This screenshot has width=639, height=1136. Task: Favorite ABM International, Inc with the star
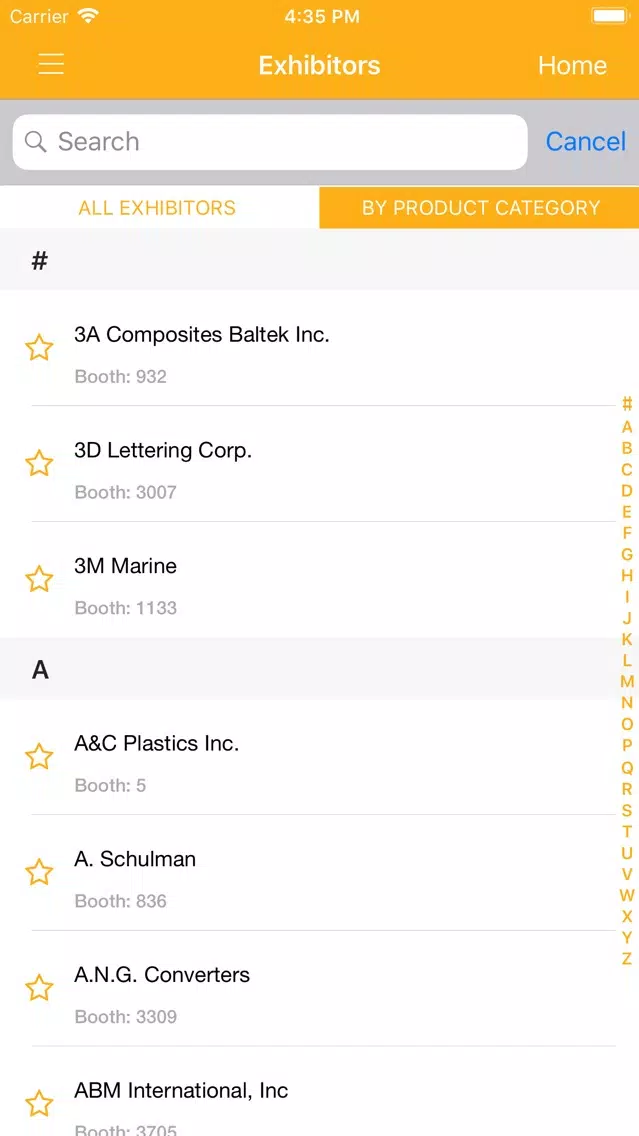click(x=39, y=1104)
